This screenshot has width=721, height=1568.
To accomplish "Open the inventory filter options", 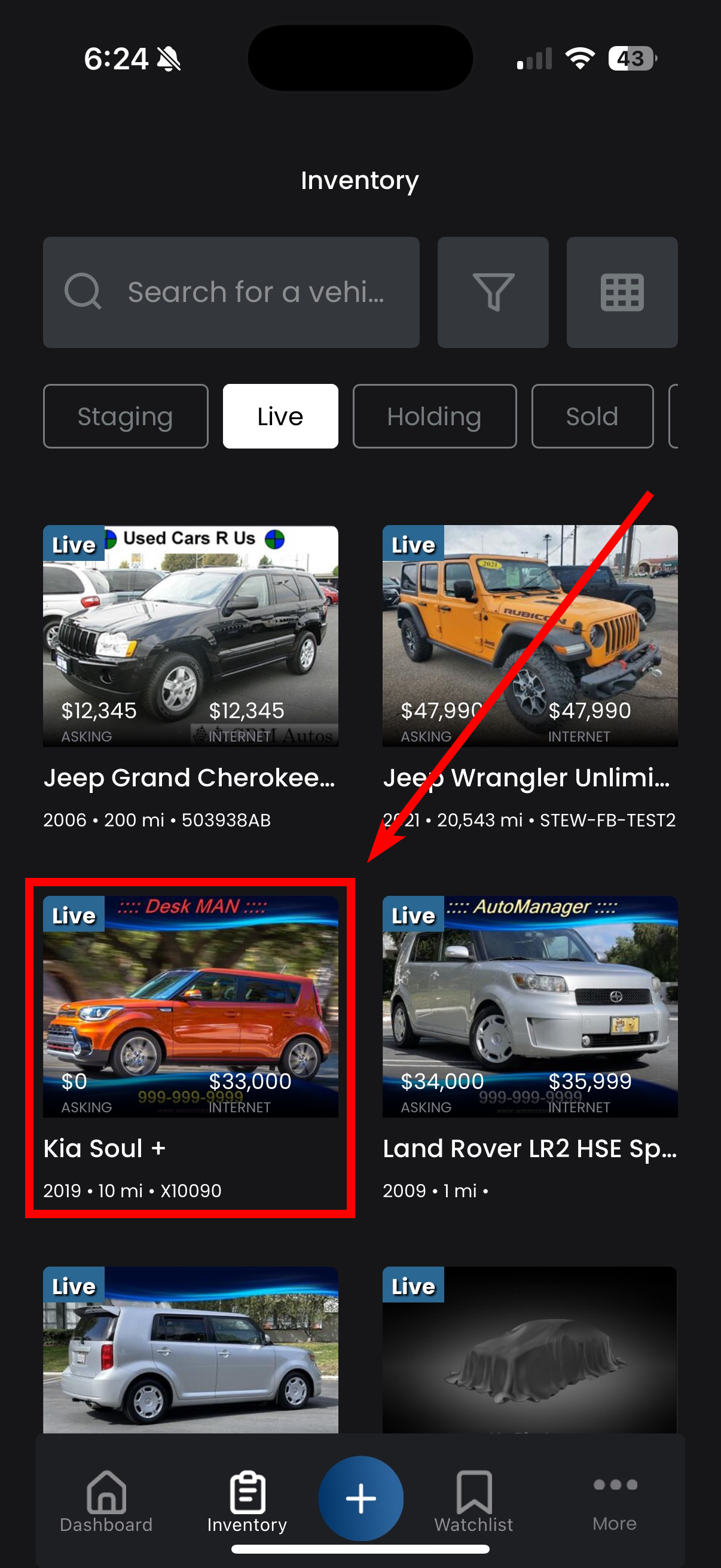I will tap(493, 292).
